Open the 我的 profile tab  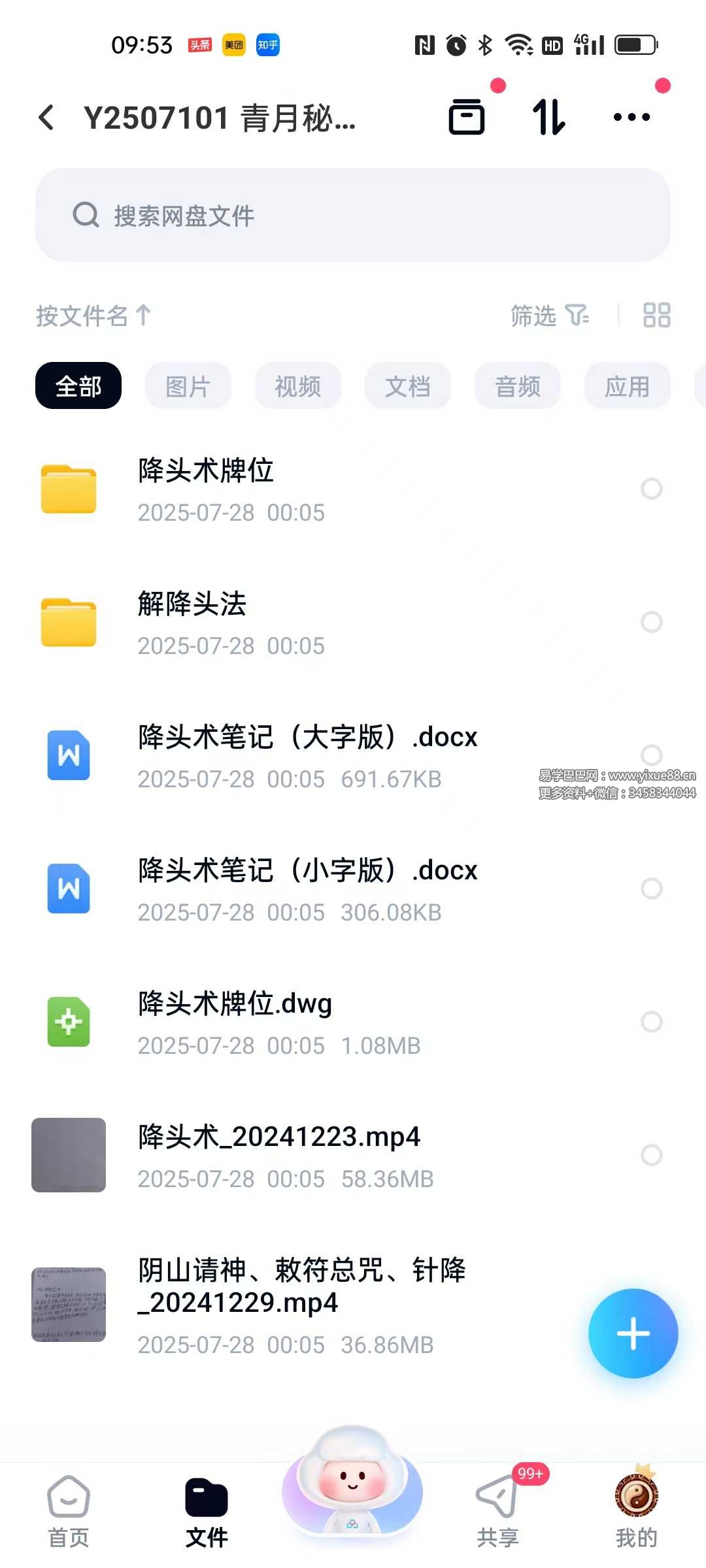click(636, 1511)
